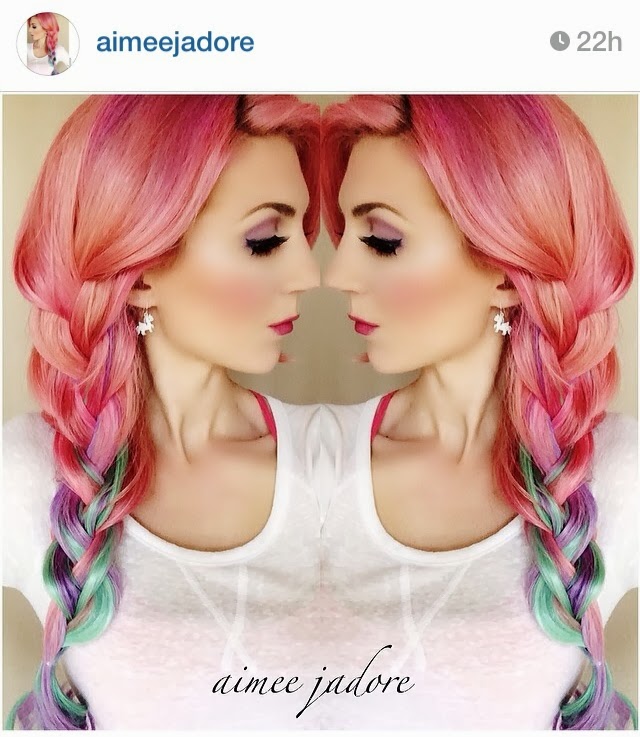Open the post photo by aimeejadore

pos(320,410)
